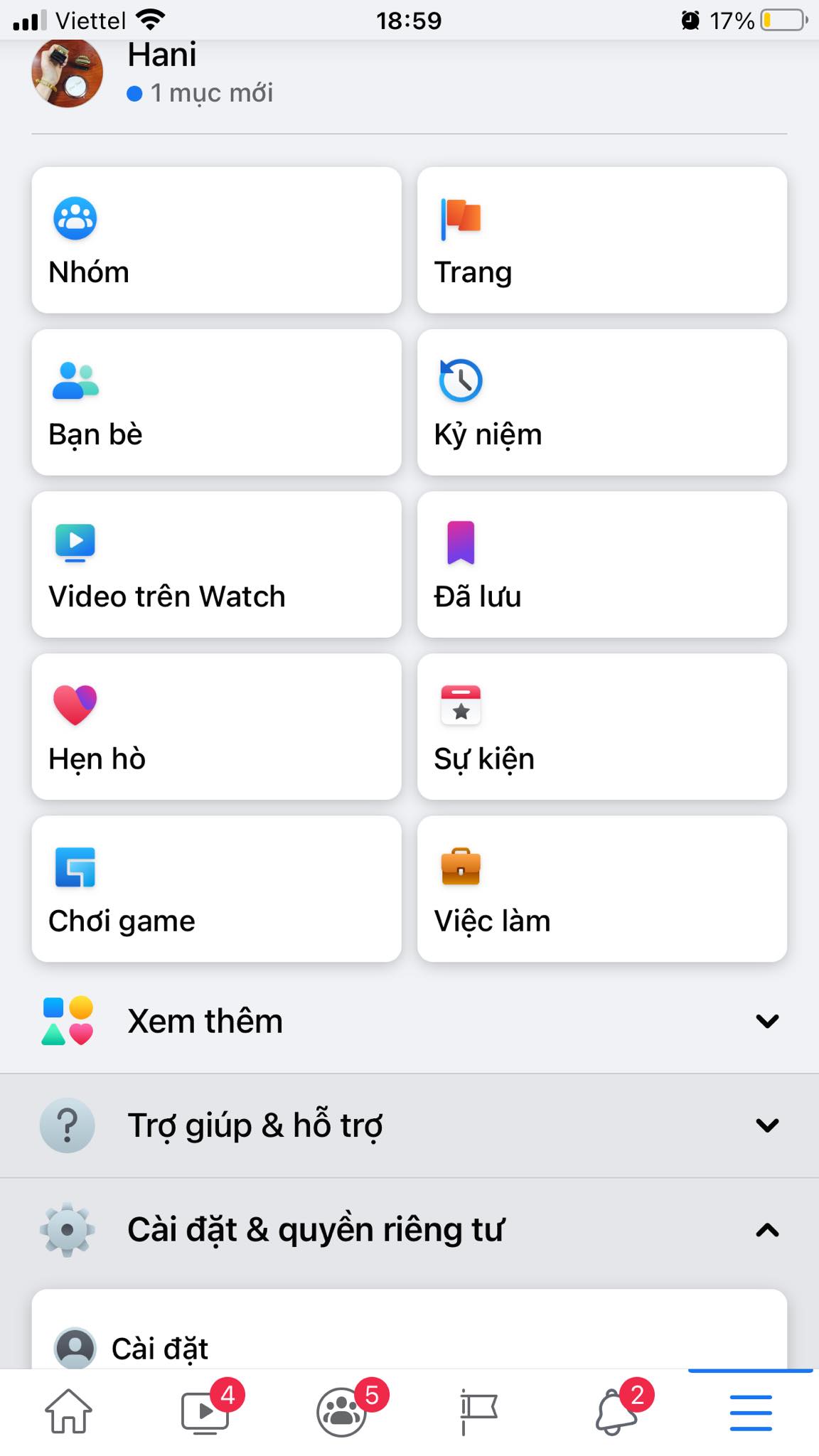Browse Việc làm (Jobs)

[601, 887]
